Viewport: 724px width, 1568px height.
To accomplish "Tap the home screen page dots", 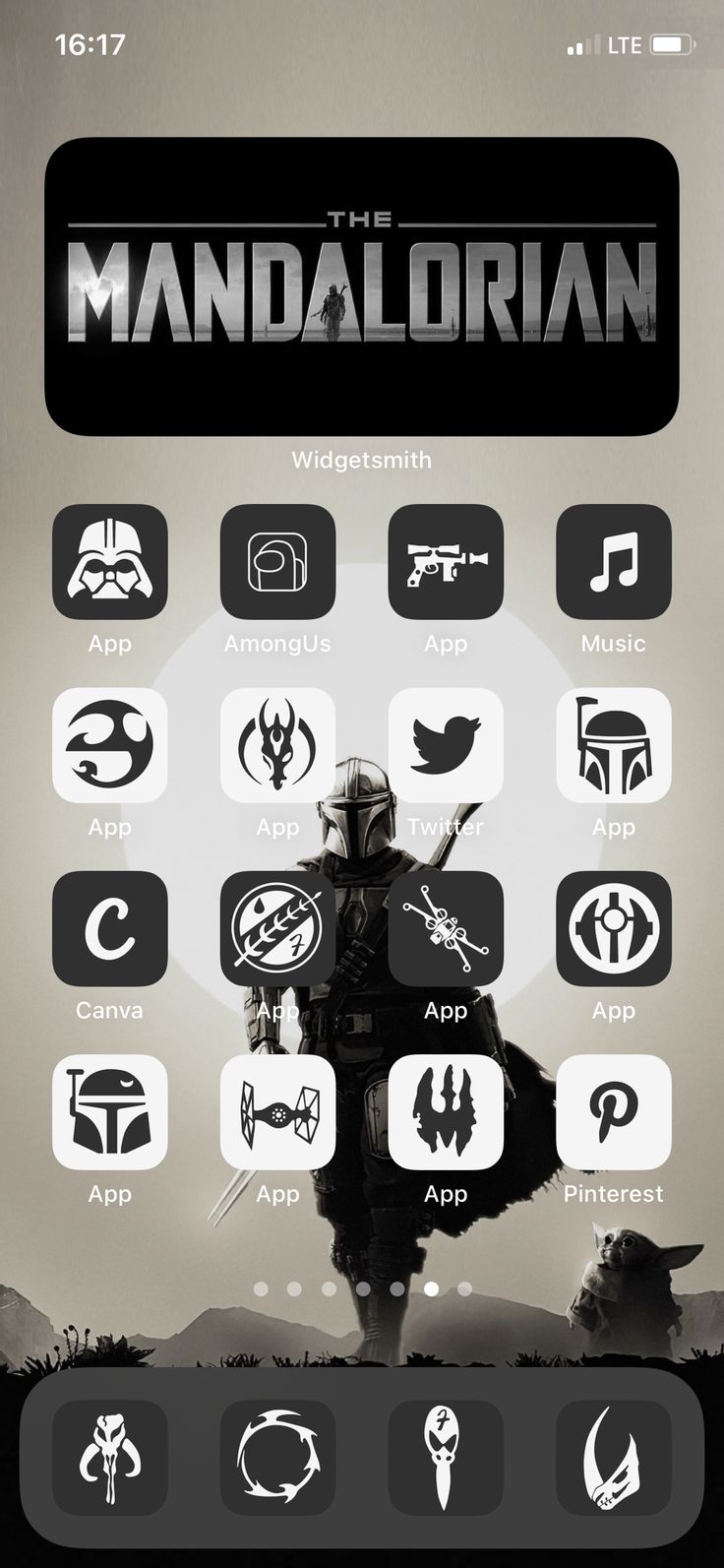I will 362,1288.
